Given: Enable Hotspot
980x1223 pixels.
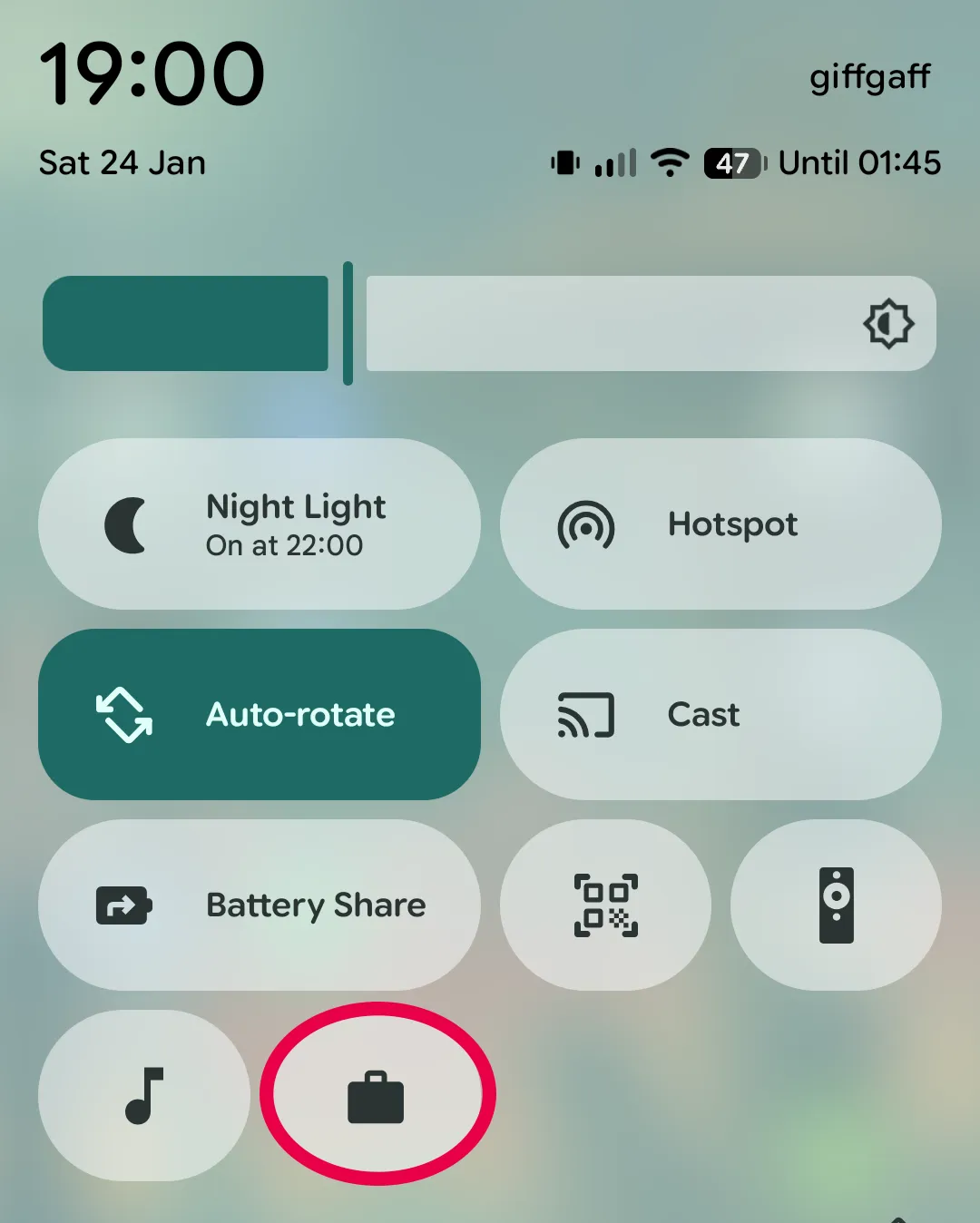Looking at the screenshot, I should [721, 523].
